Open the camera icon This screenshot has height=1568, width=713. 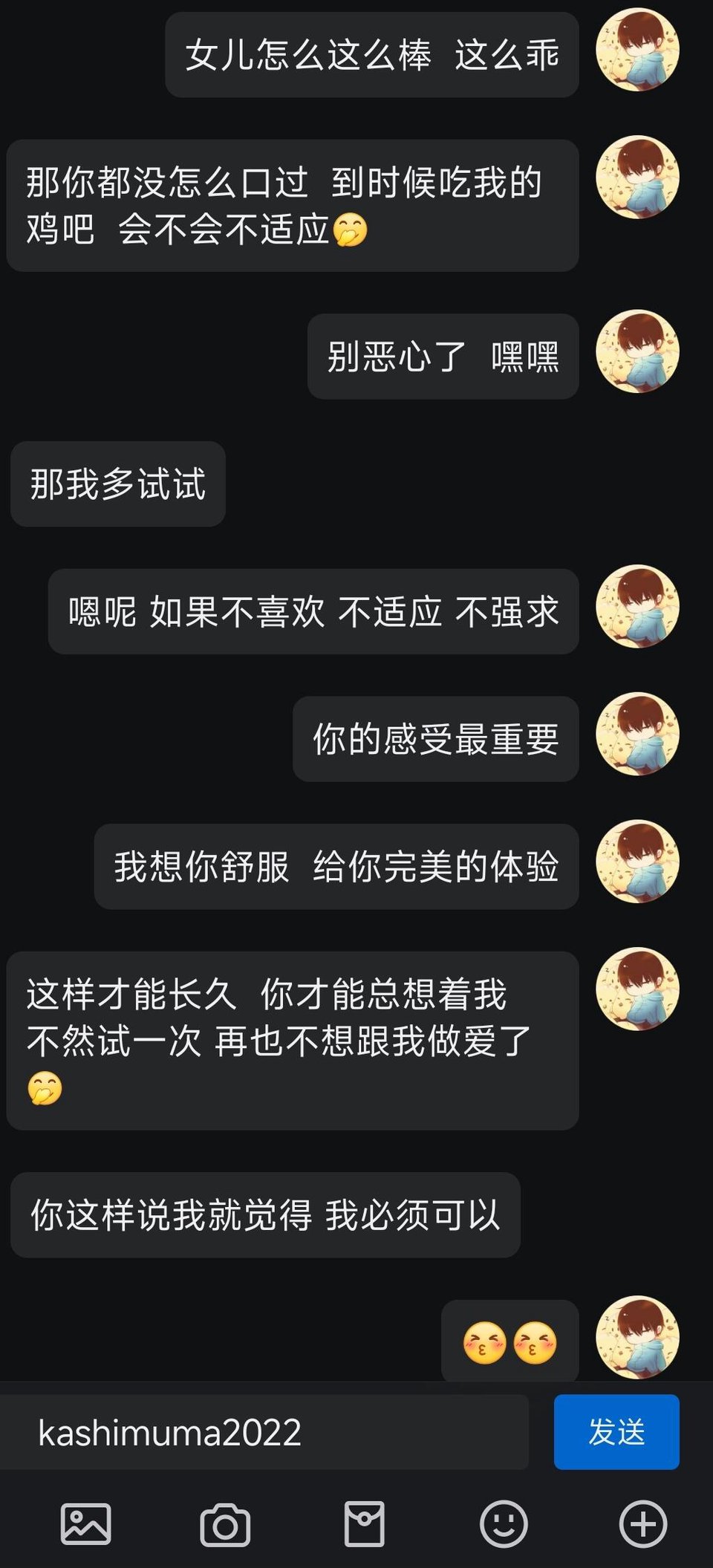[x=225, y=1524]
